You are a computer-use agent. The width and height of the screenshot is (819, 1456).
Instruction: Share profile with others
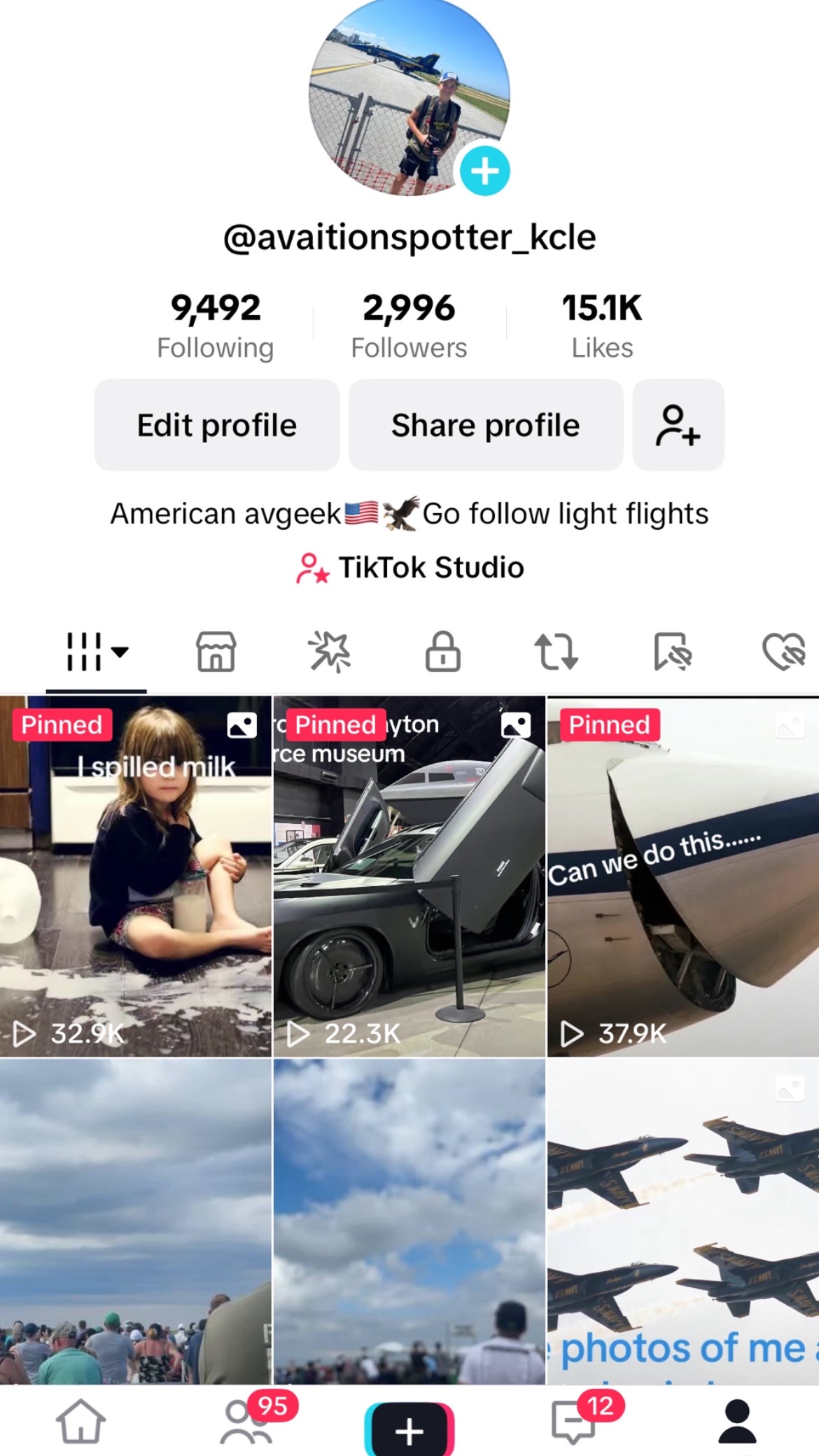(485, 425)
